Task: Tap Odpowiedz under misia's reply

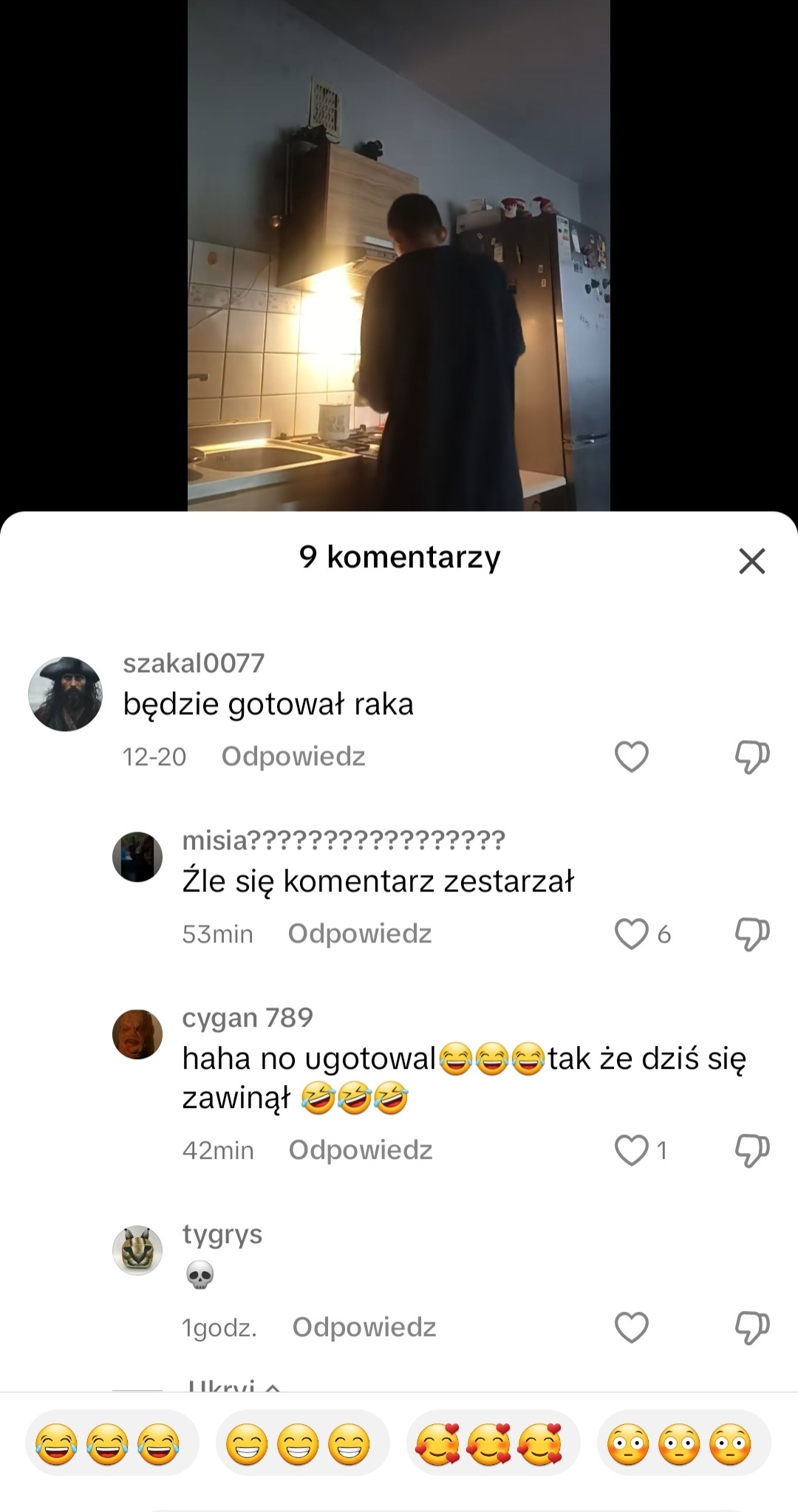Action: coord(359,934)
